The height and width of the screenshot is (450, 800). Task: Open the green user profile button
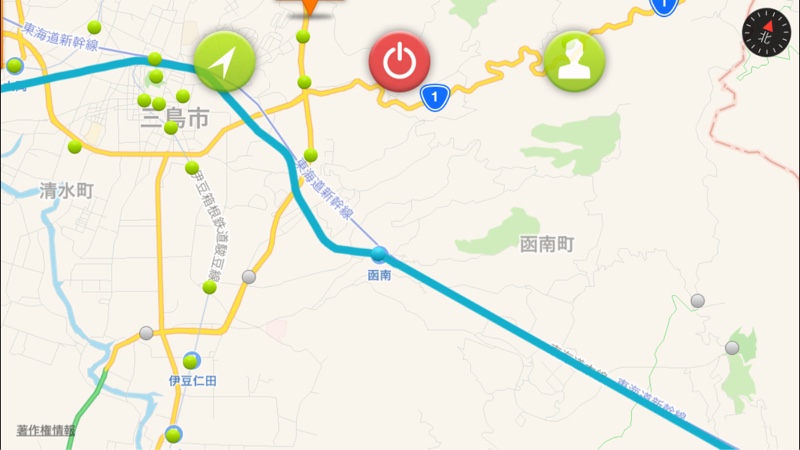[574, 61]
